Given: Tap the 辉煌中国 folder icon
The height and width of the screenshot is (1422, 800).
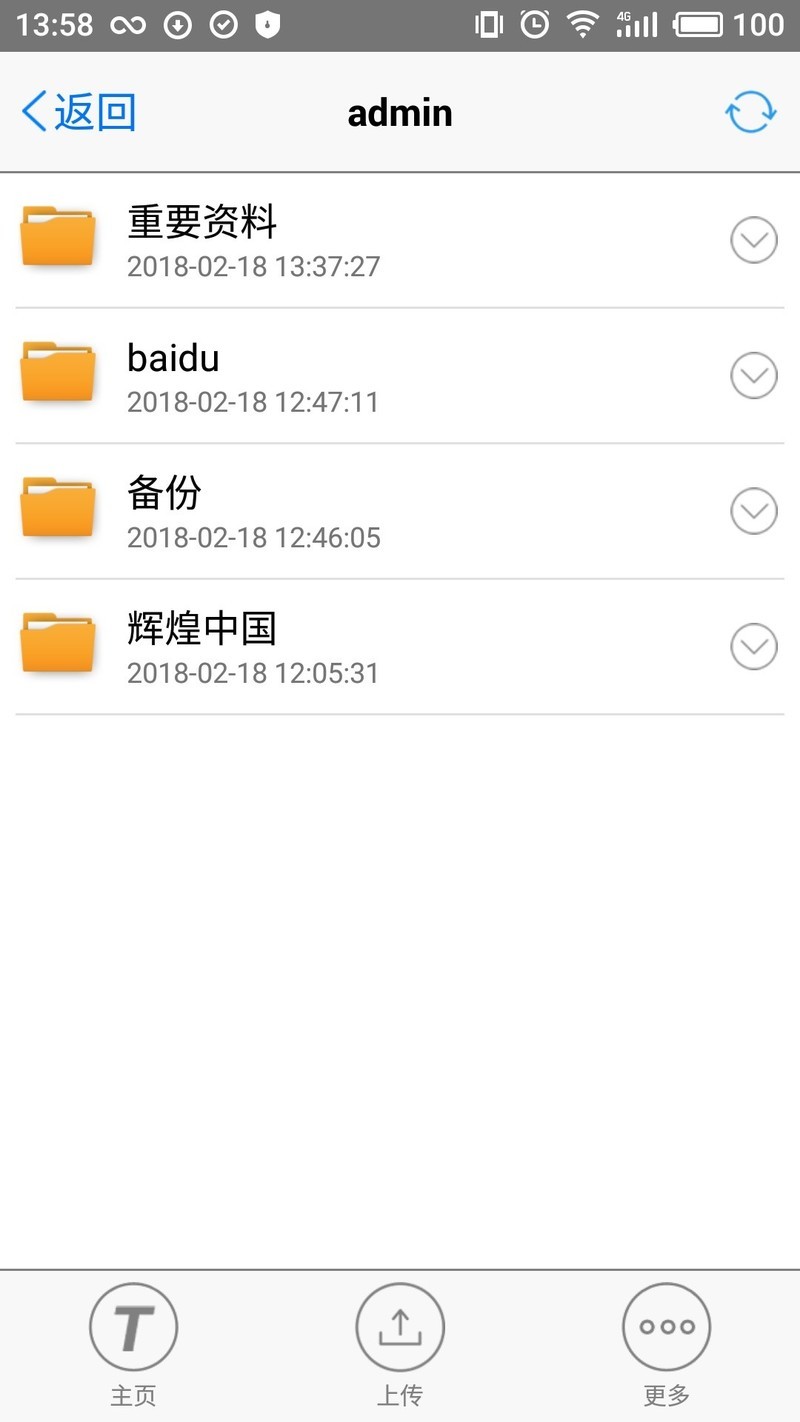Looking at the screenshot, I should click(x=57, y=644).
